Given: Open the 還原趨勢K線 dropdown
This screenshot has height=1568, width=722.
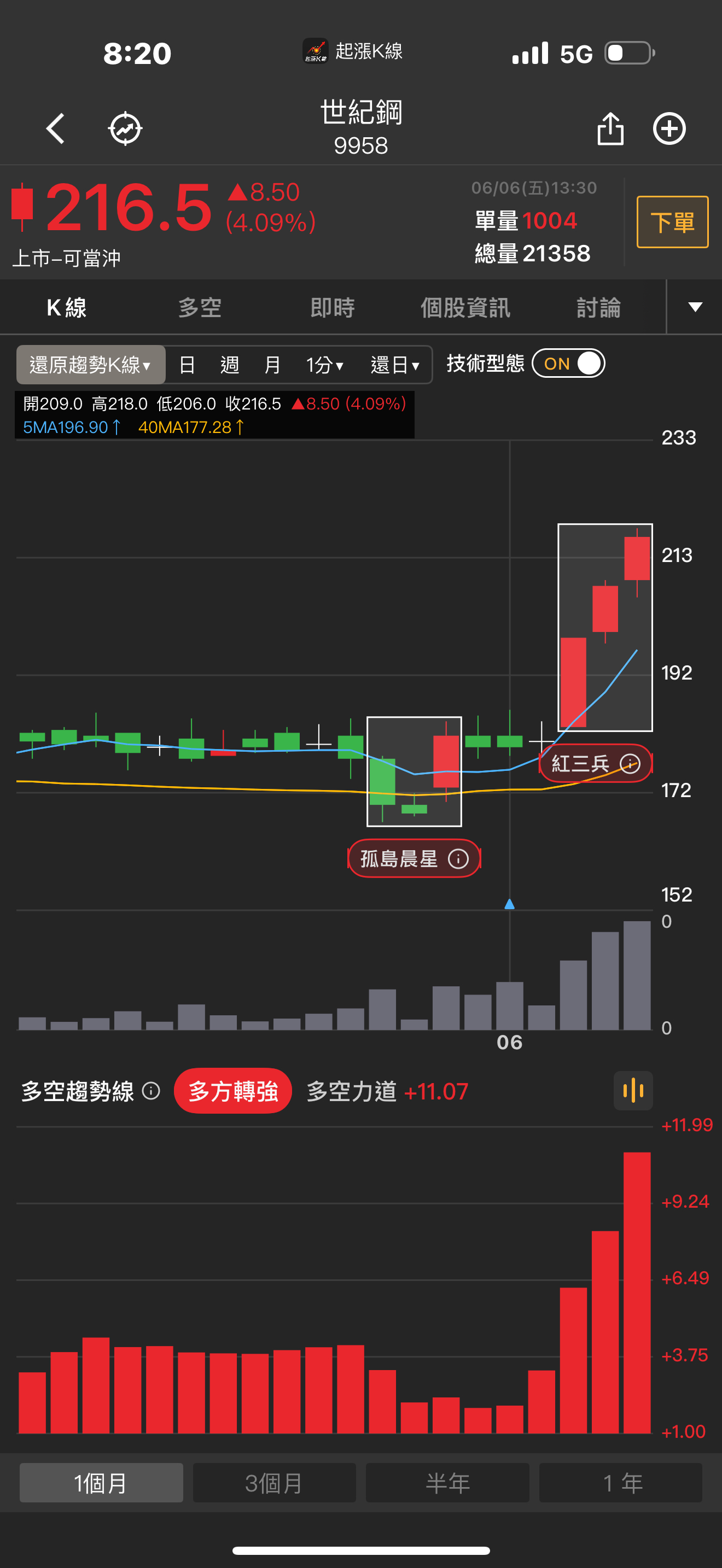Looking at the screenshot, I should coord(91,365).
